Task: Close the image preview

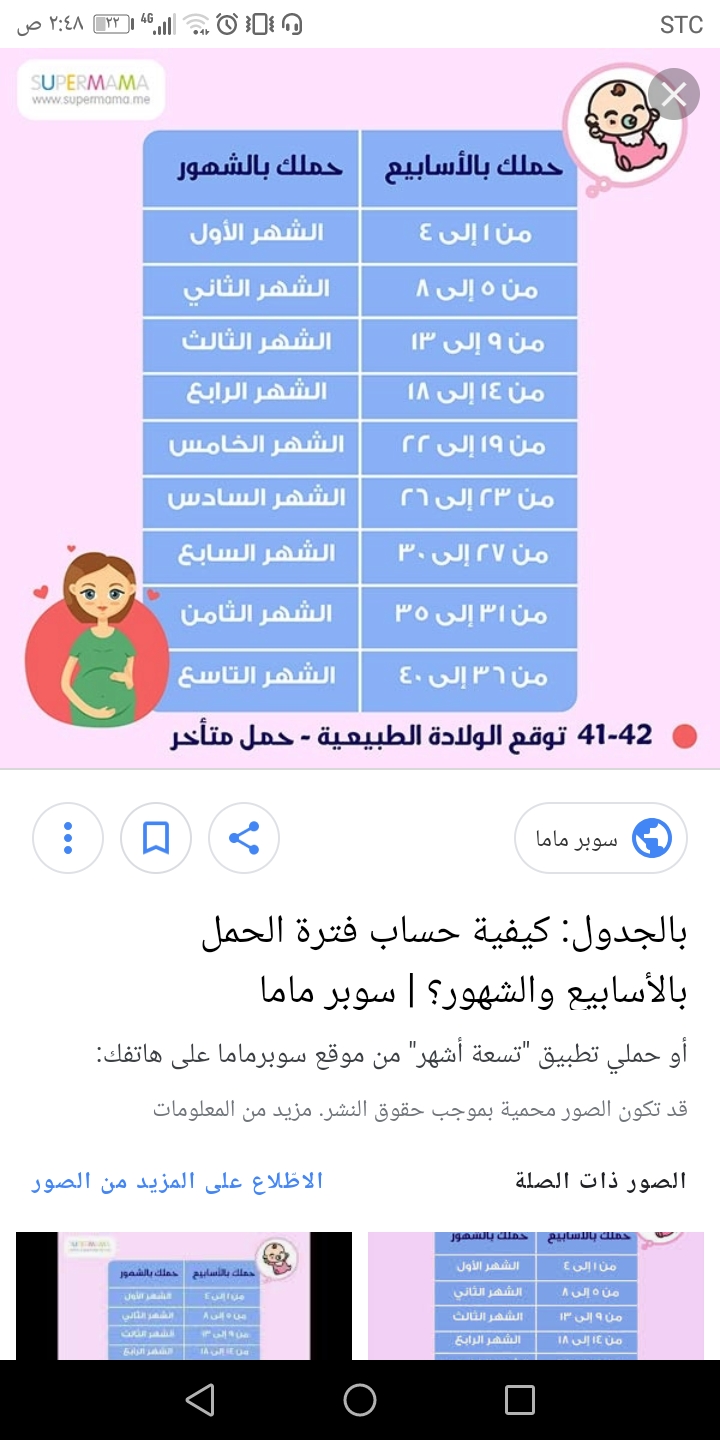Action: (x=674, y=95)
